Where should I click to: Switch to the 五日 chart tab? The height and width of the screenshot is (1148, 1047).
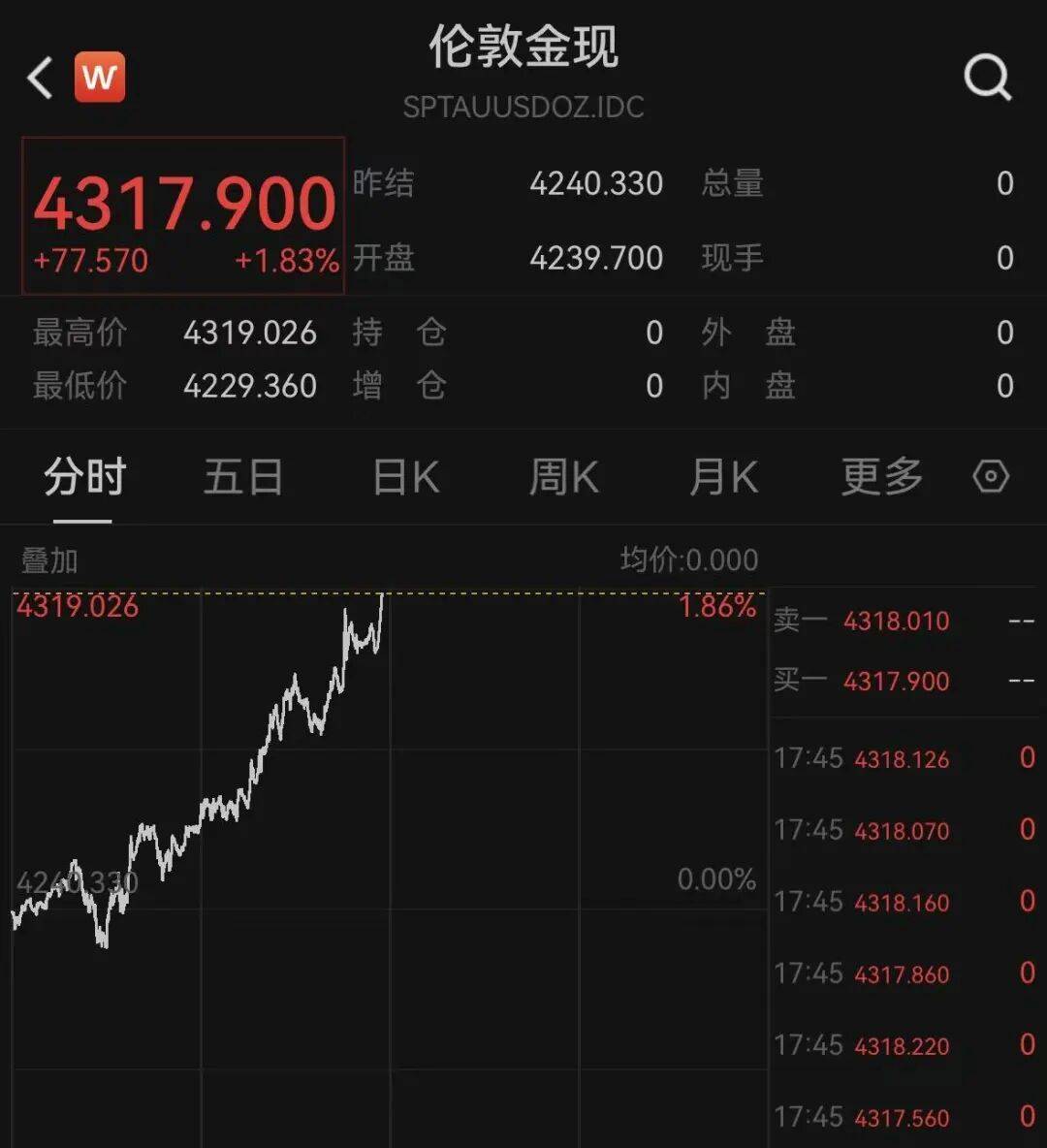(x=243, y=477)
